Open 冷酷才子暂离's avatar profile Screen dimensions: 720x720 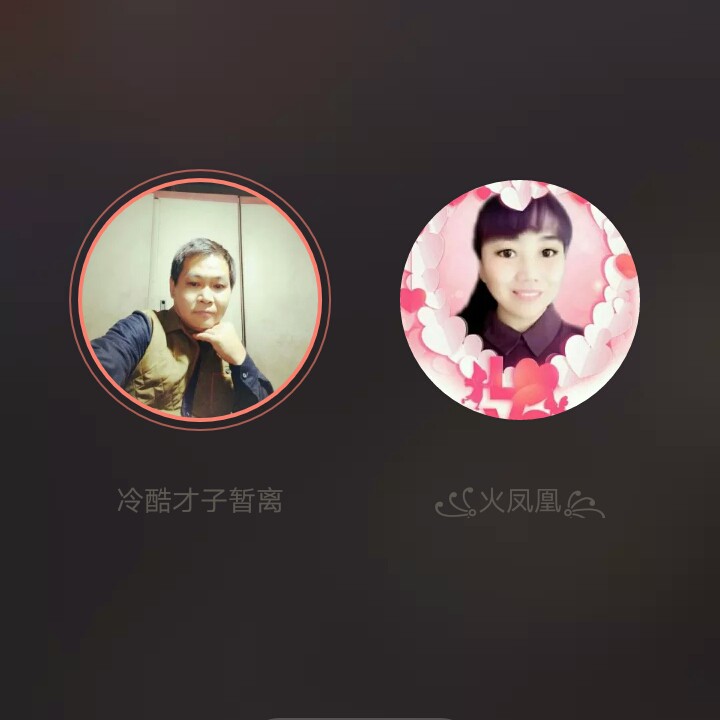pyautogui.click(x=200, y=299)
